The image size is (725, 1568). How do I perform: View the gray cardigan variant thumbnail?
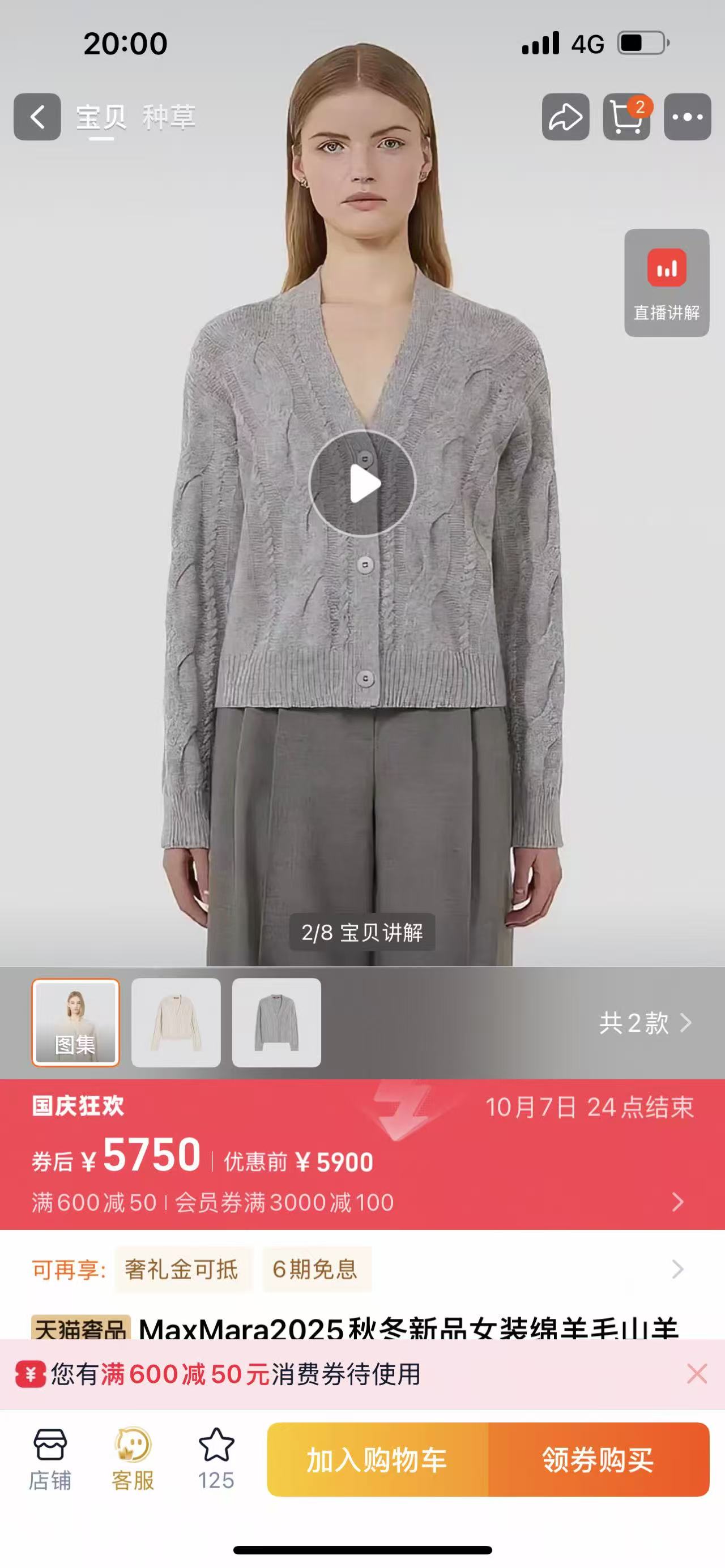(276, 1023)
